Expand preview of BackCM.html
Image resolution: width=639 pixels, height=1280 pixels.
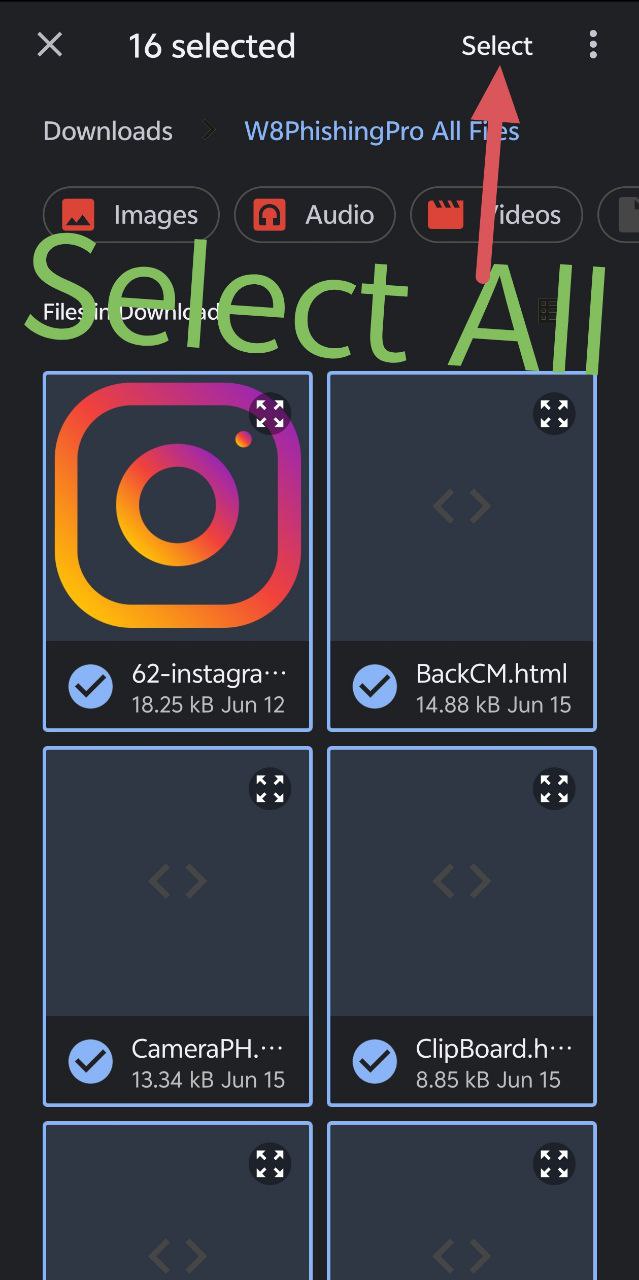(554, 414)
